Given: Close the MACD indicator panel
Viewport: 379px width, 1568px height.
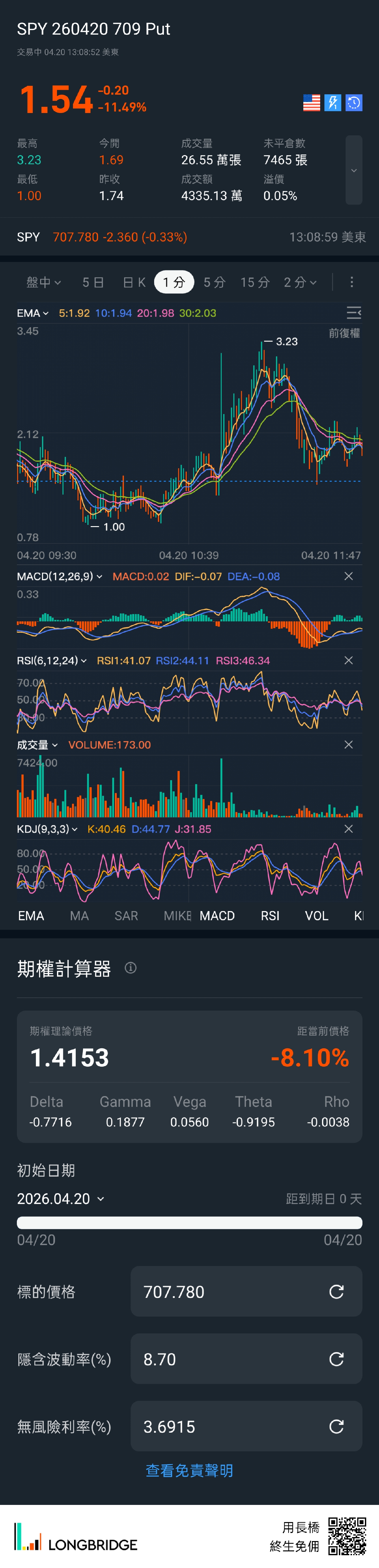Looking at the screenshot, I should [349, 576].
